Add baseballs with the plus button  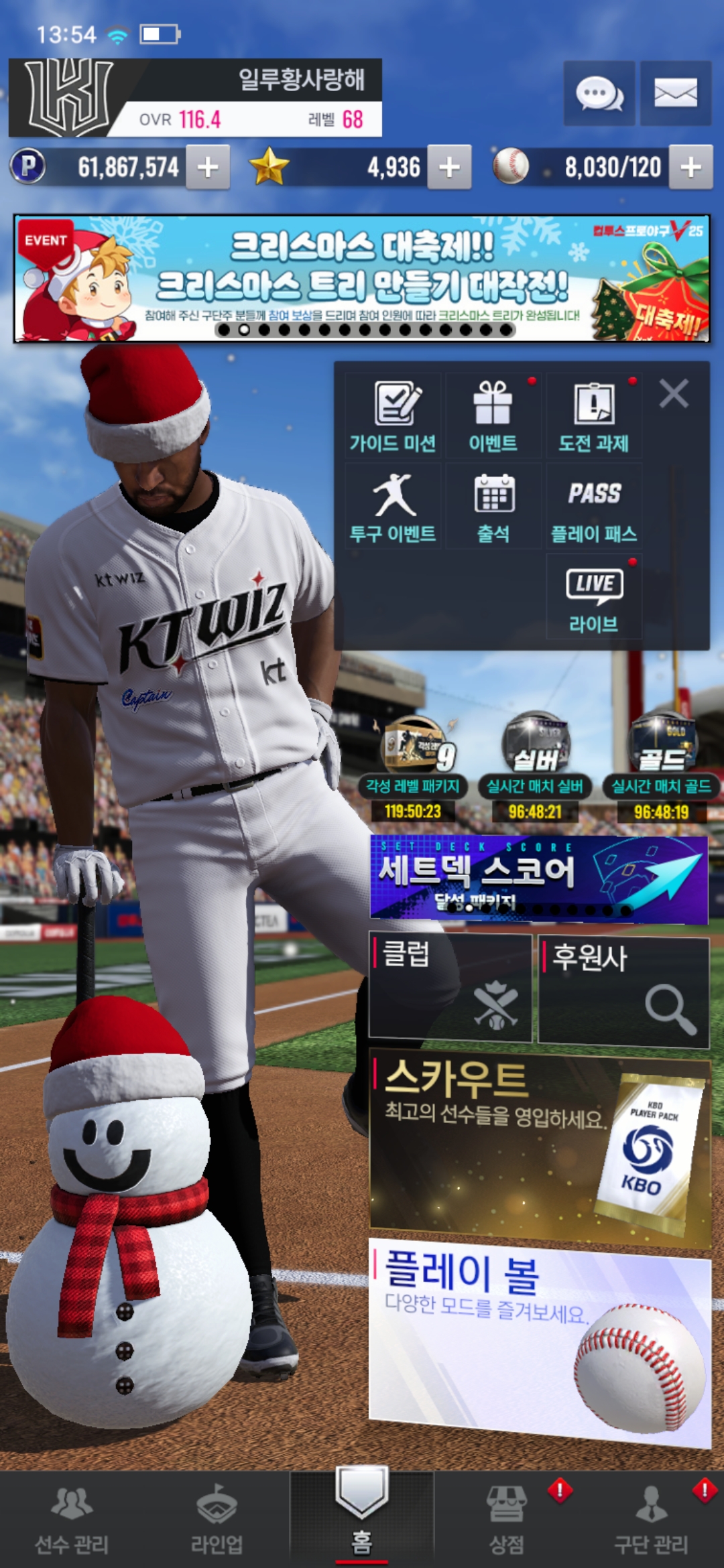(690, 167)
